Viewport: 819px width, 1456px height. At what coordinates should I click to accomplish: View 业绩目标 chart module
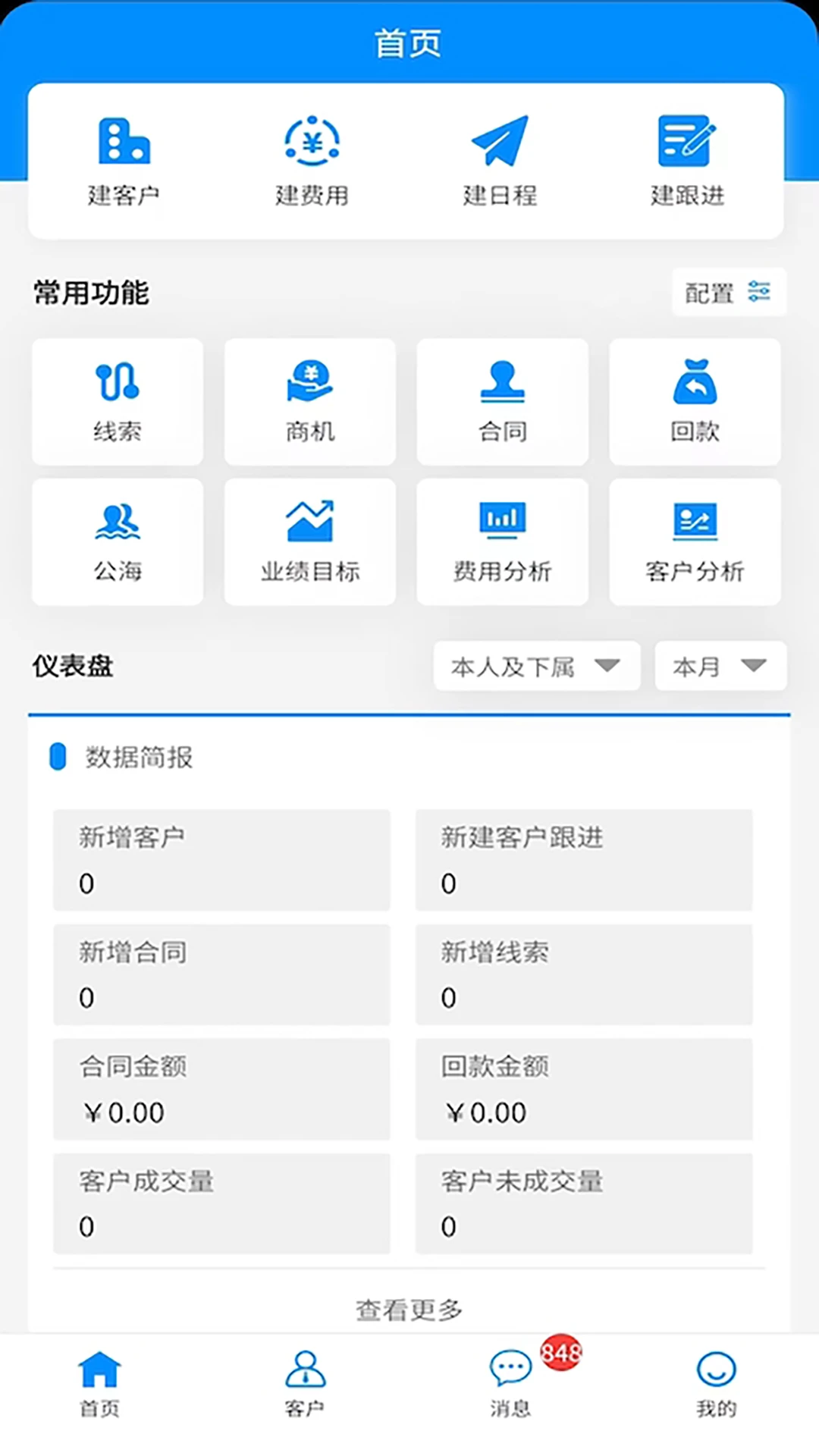click(x=309, y=542)
